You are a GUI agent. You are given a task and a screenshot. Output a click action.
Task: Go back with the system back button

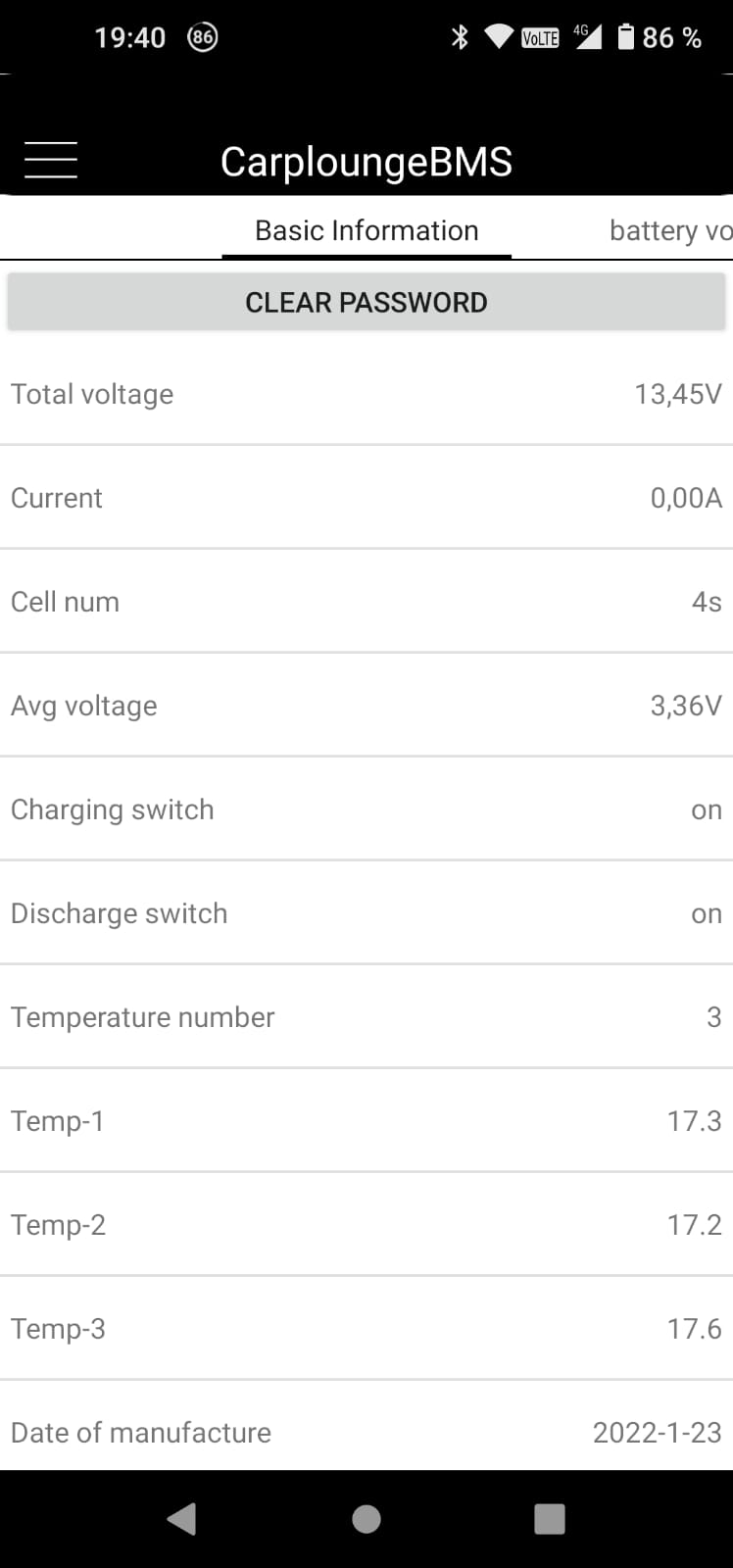click(x=182, y=1518)
